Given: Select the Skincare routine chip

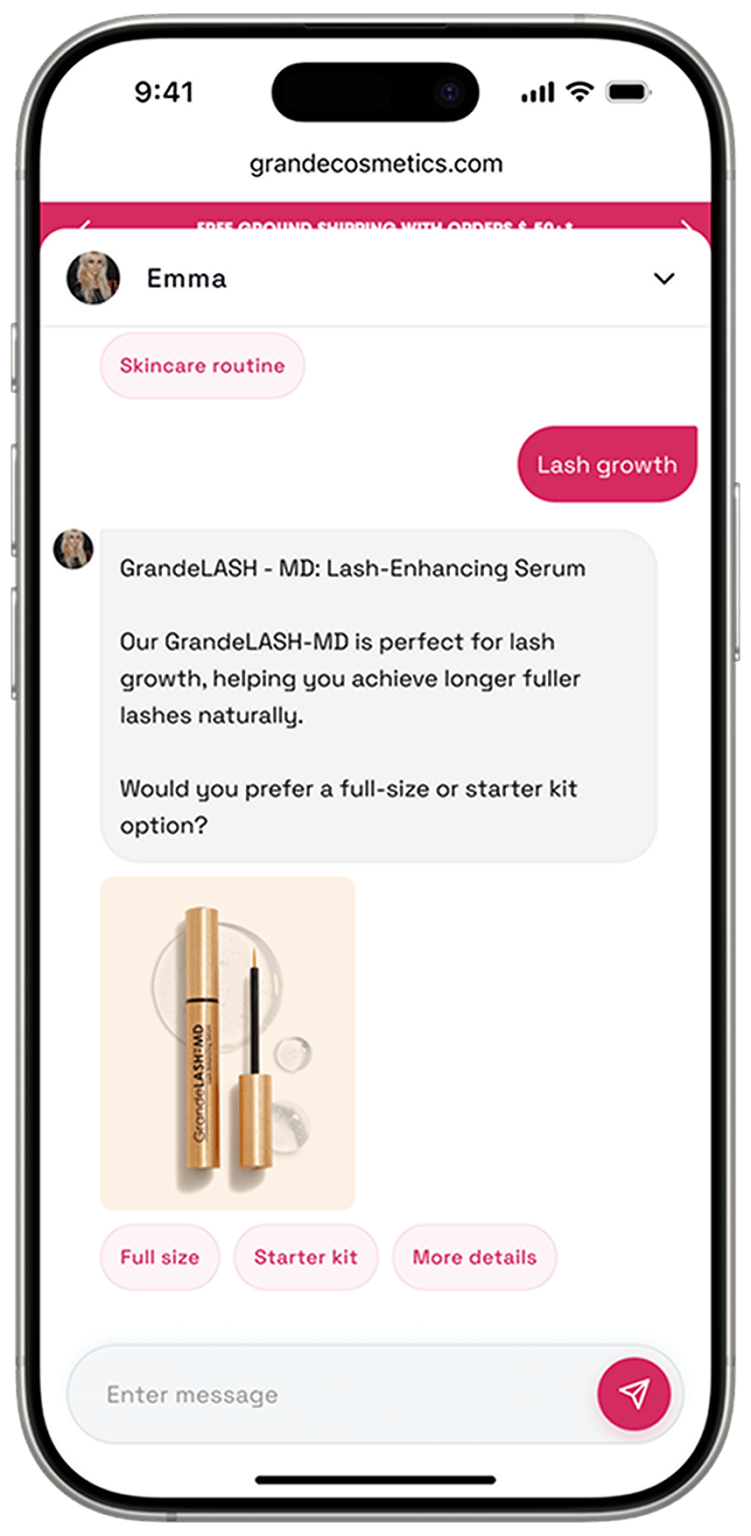Looking at the screenshot, I should (202, 366).
